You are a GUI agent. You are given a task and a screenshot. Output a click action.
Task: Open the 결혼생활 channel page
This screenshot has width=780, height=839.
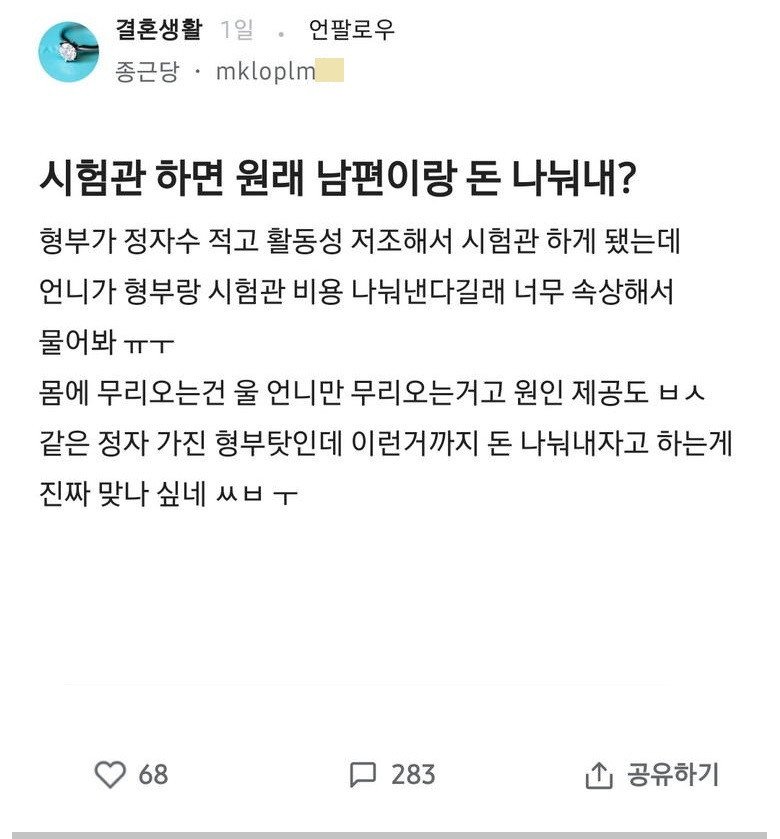158,29
